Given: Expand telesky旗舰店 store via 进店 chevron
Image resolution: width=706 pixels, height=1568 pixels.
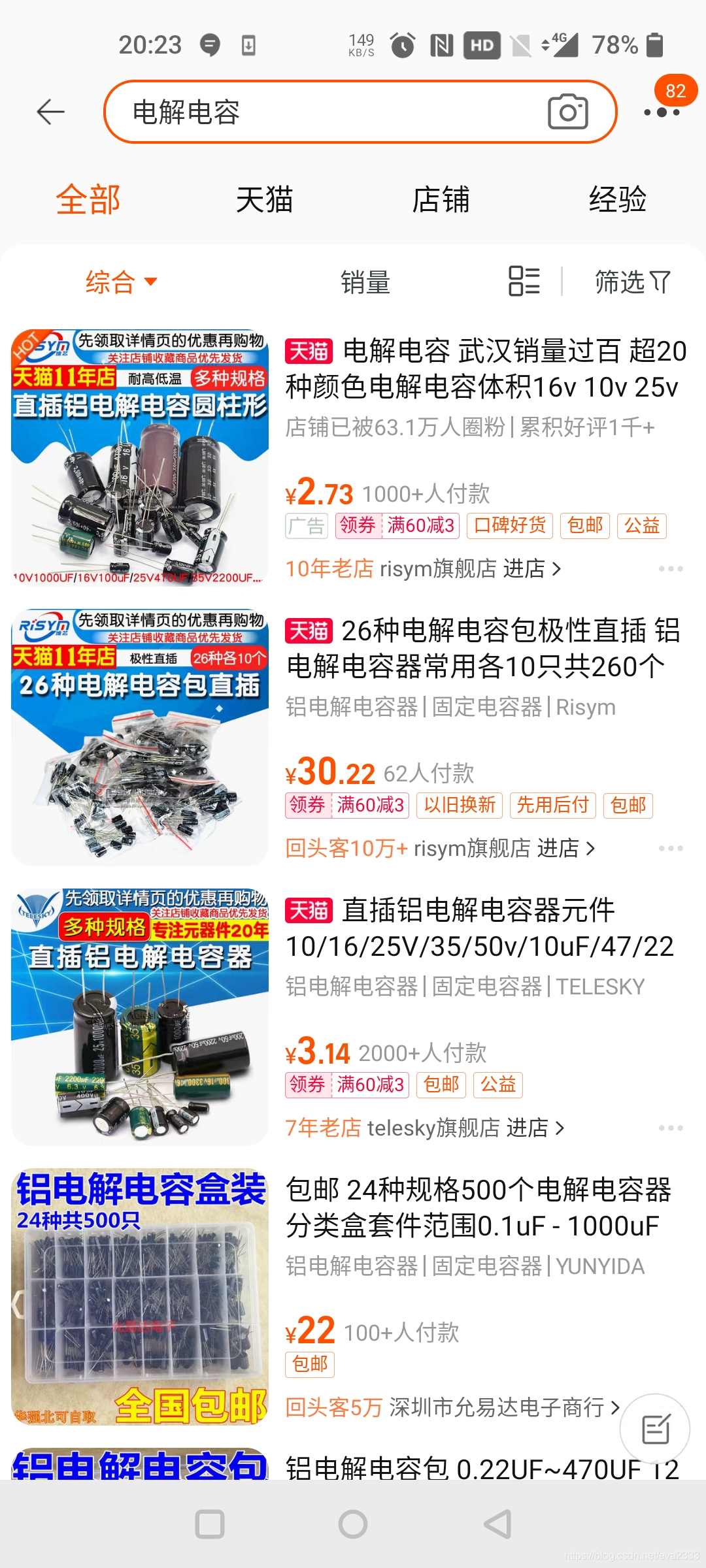Looking at the screenshot, I should click(x=561, y=1126).
